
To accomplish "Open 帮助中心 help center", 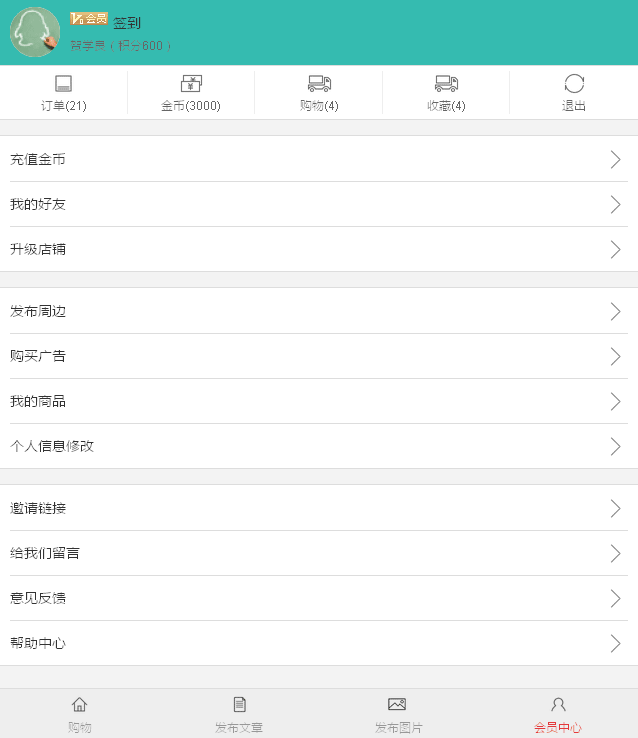I will [319, 643].
